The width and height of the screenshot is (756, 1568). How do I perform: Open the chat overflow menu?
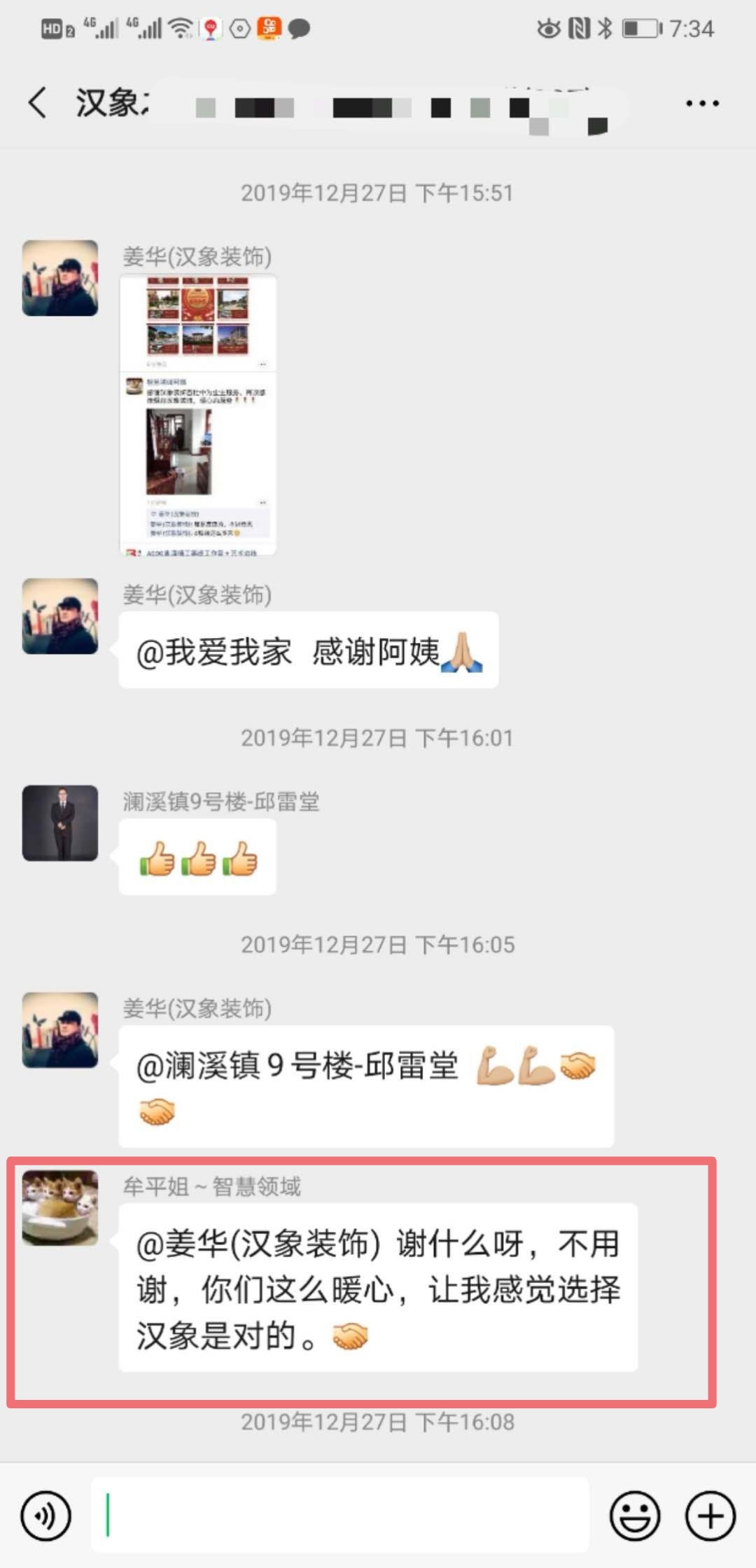(x=701, y=104)
